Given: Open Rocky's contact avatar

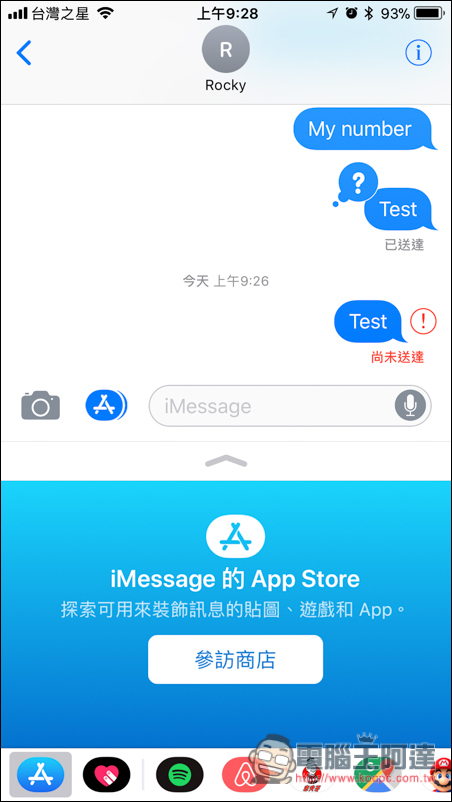Looking at the screenshot, I should click(x=225, y=50).
